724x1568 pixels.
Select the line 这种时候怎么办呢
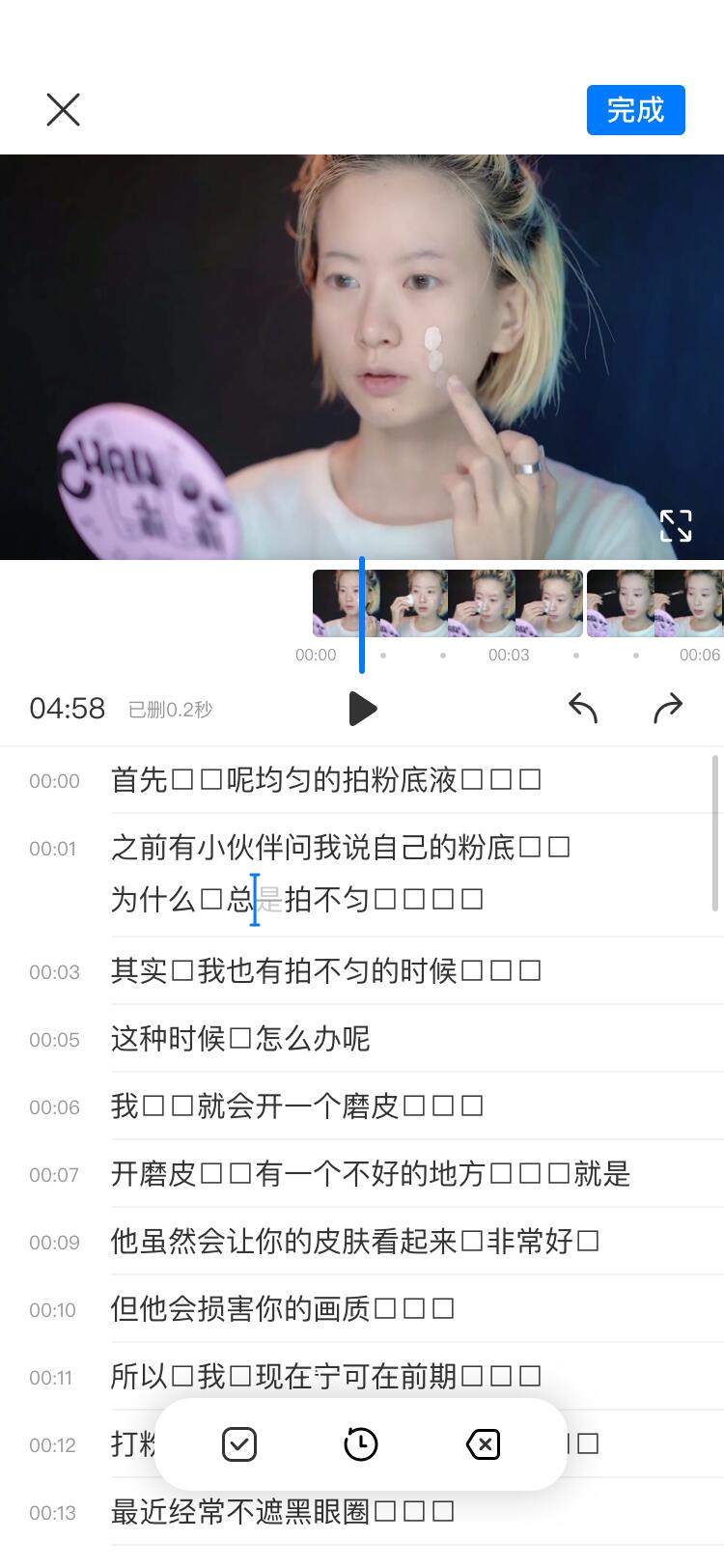[x=240, y=1039]
